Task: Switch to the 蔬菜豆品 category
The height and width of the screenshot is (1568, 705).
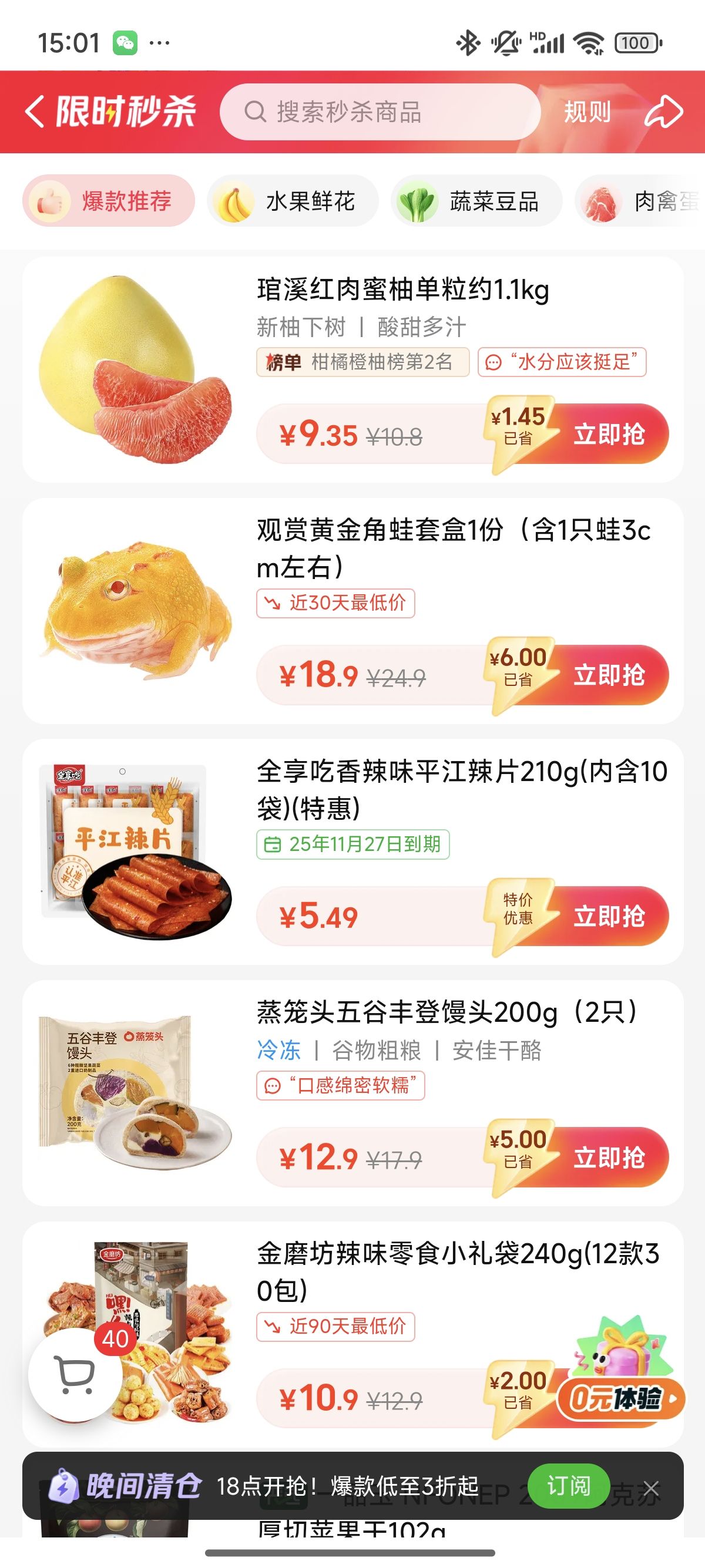Action: tap(476, 201)
